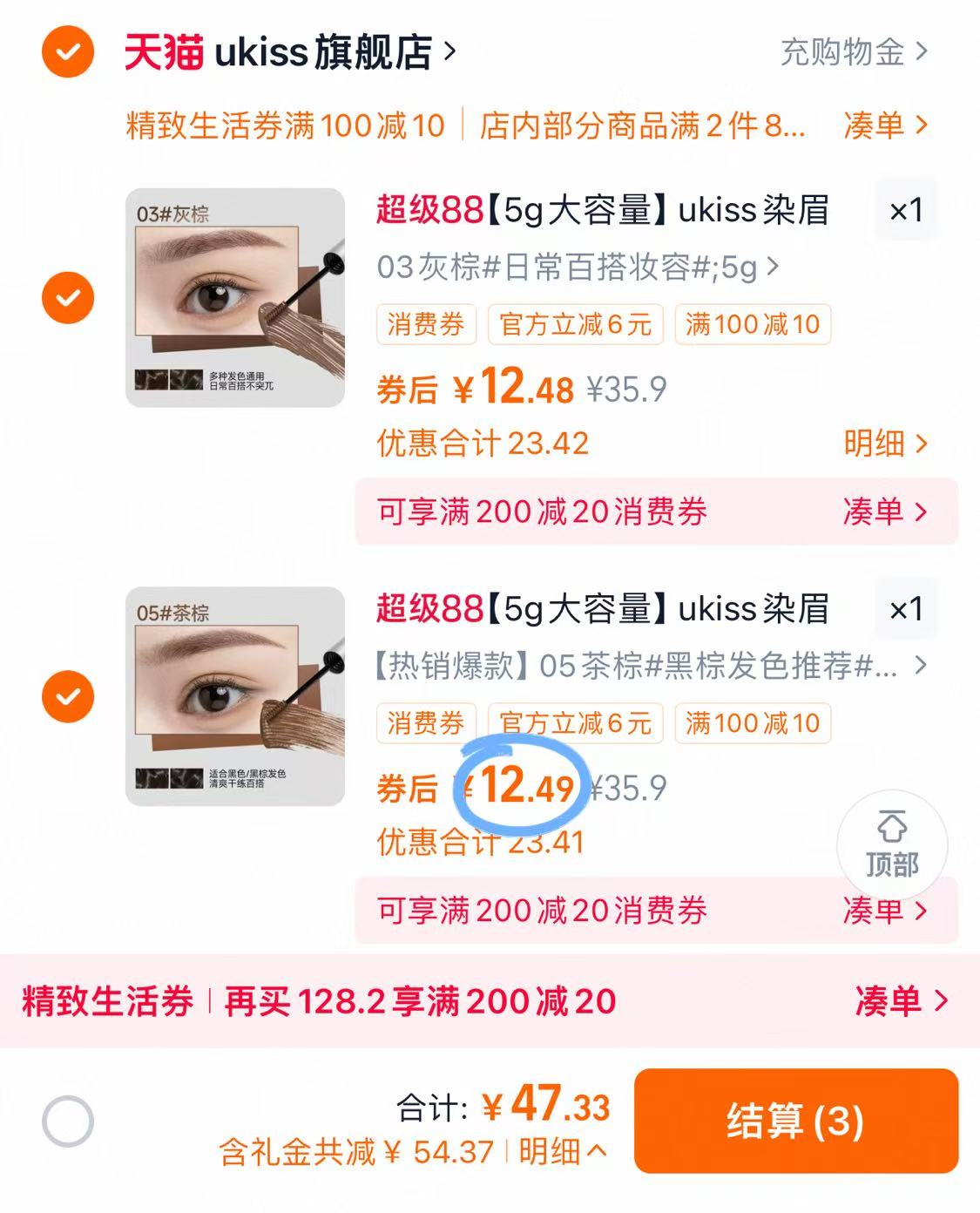The height and width of the screenshot is (1213, 980).
Task: Expand the truncated 05茶棕 SKU description
Action: click(x=645, y=667)
